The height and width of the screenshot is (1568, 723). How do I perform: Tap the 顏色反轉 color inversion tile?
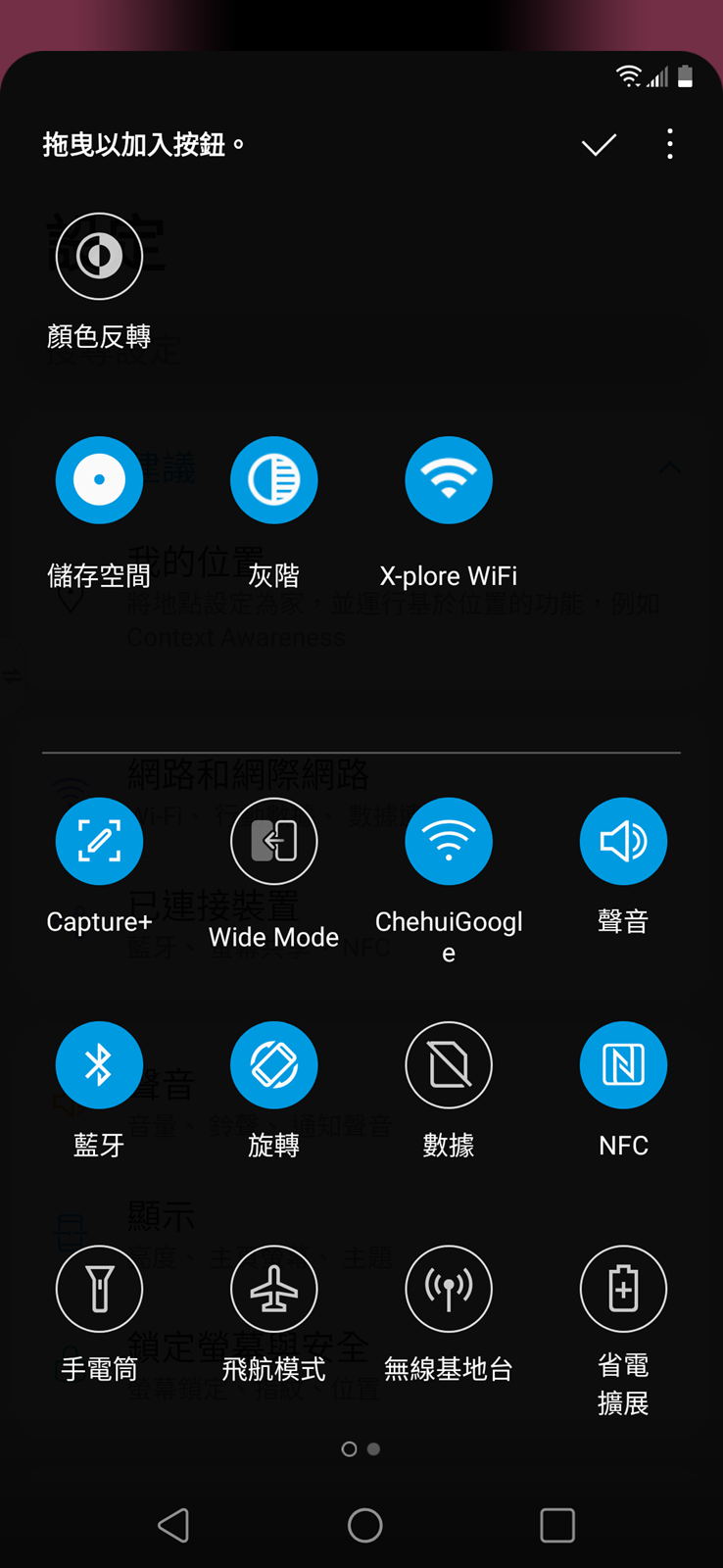coord(99,257)
